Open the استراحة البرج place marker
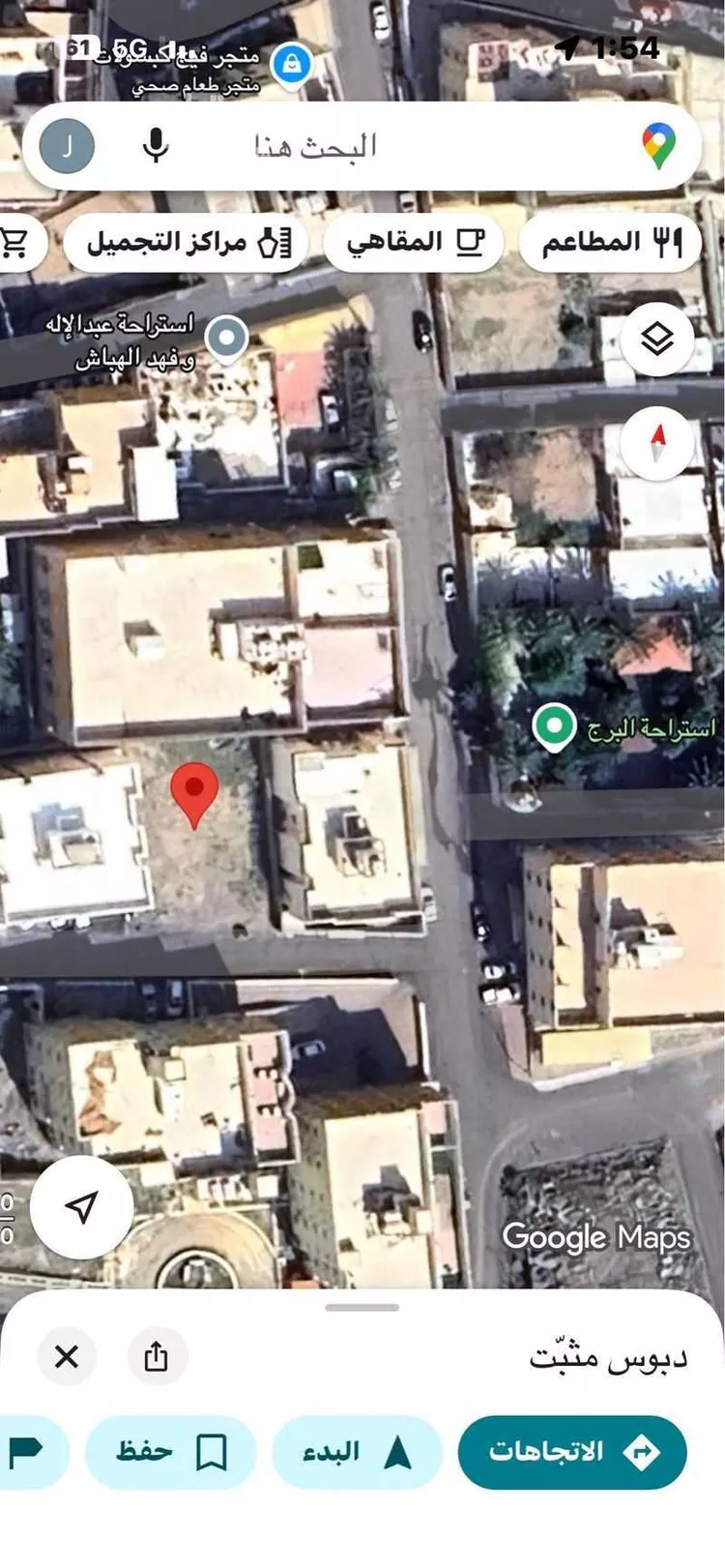 coord(554,727)
